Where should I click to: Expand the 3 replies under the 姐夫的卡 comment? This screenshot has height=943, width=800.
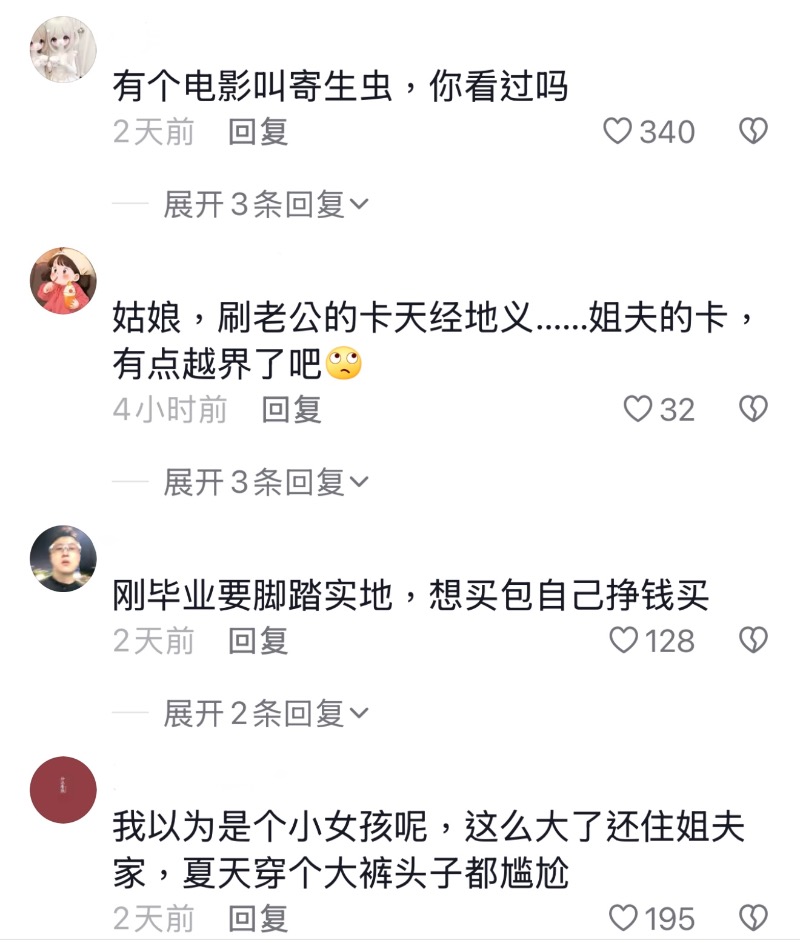pyautogui.click(x=265, y=483)
